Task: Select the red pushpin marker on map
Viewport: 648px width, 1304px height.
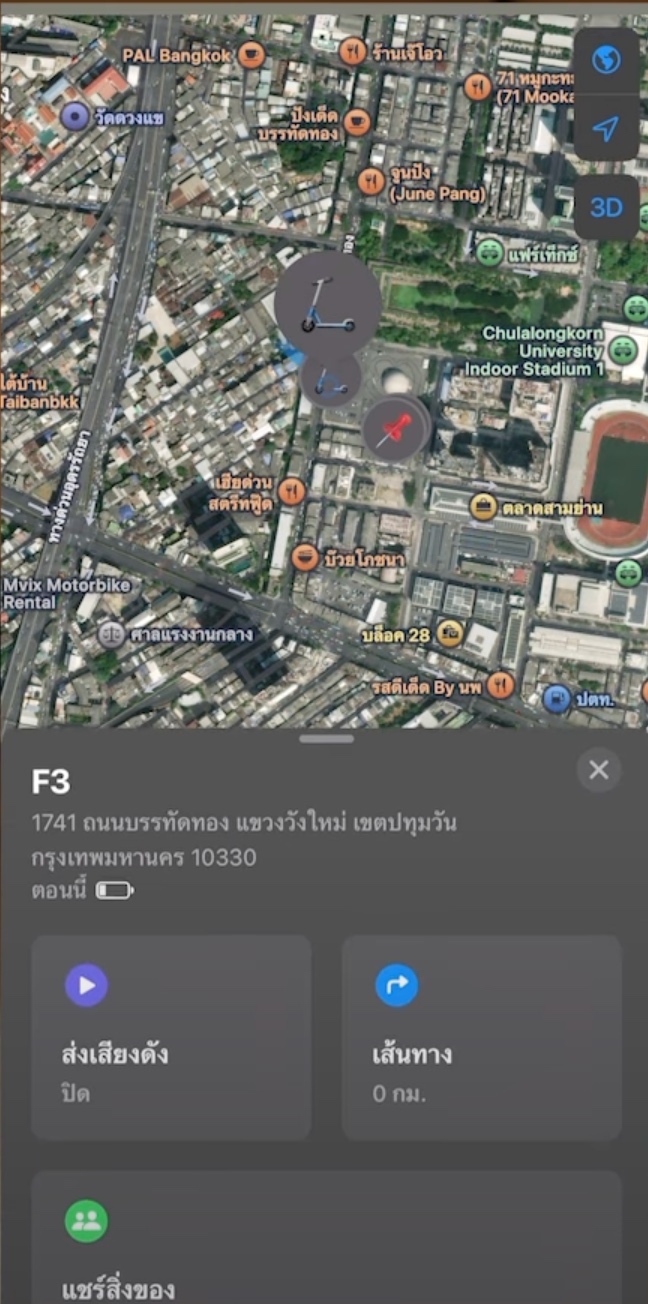Action: tap(396, 428)
